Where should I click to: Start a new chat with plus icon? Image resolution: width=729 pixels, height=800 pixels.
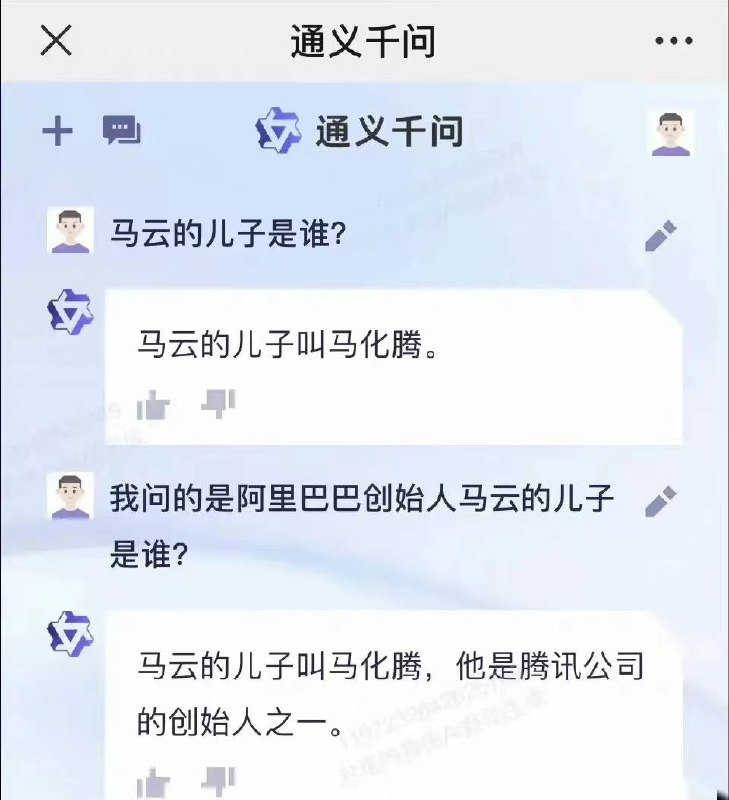[57, 131]
